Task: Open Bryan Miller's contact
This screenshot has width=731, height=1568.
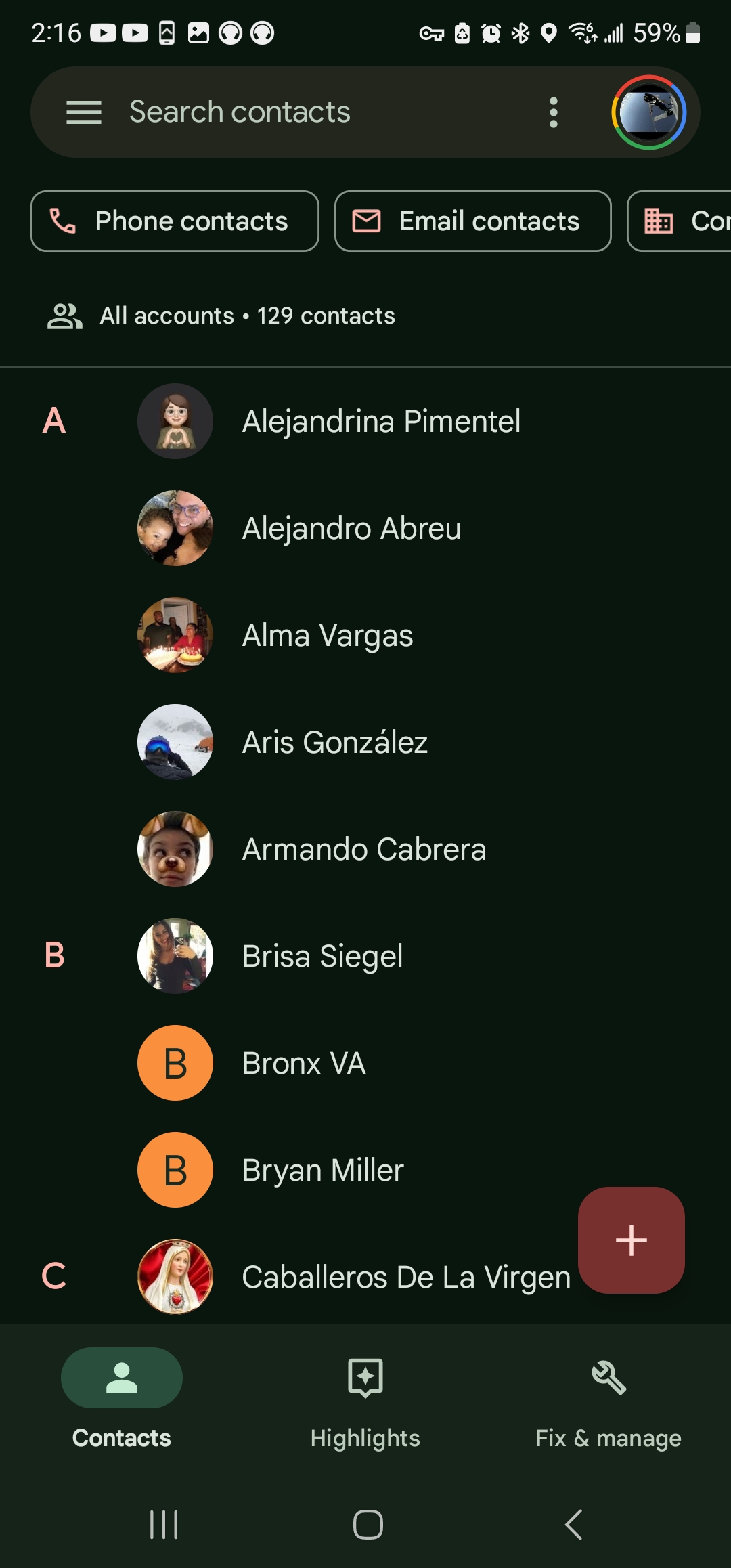Action: coord(365,1170)
